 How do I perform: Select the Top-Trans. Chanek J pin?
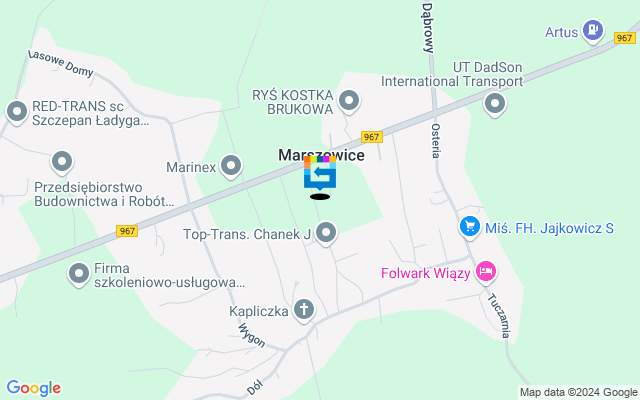(326, 234)
